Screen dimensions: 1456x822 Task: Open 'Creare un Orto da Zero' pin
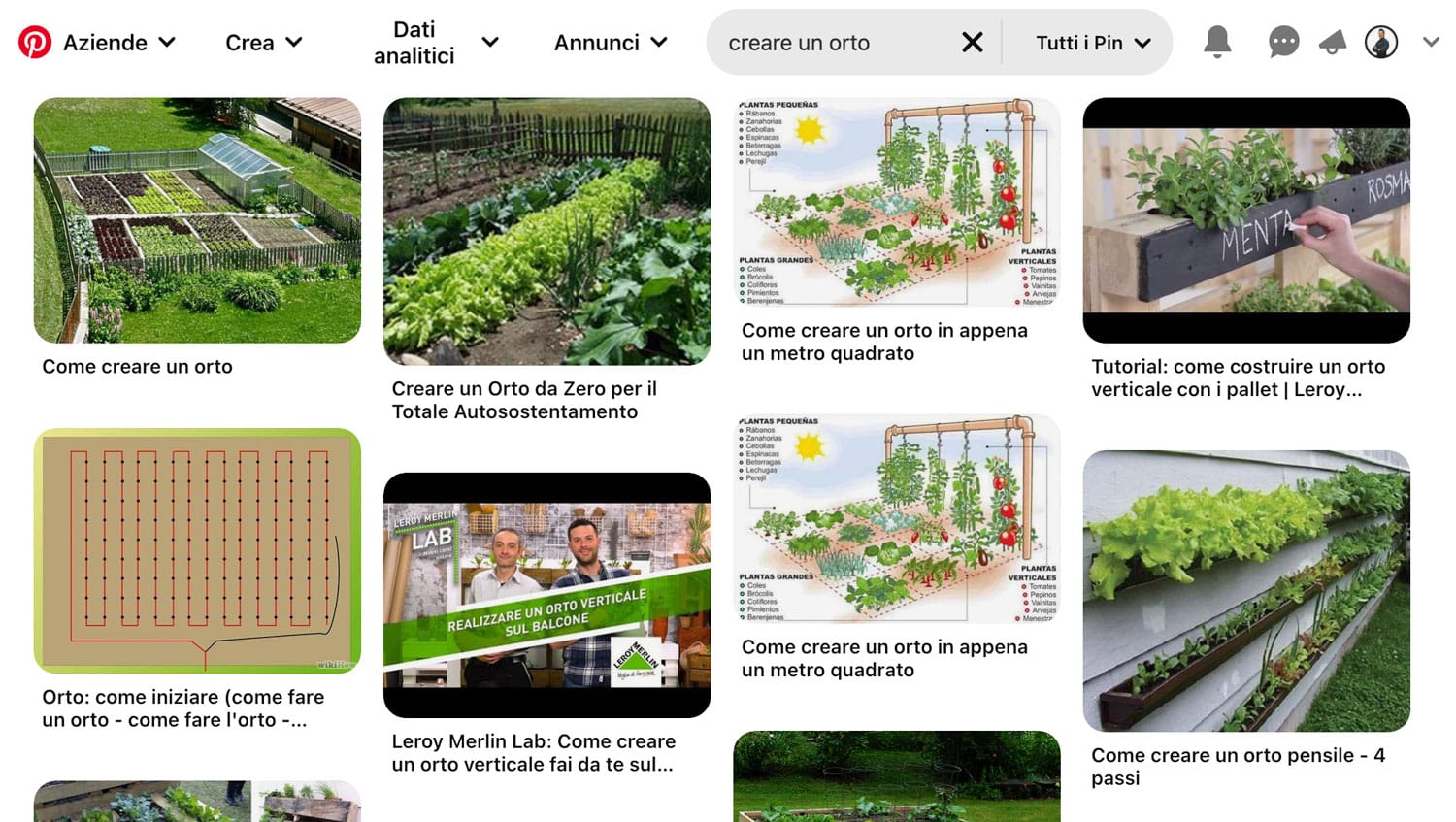546,231
